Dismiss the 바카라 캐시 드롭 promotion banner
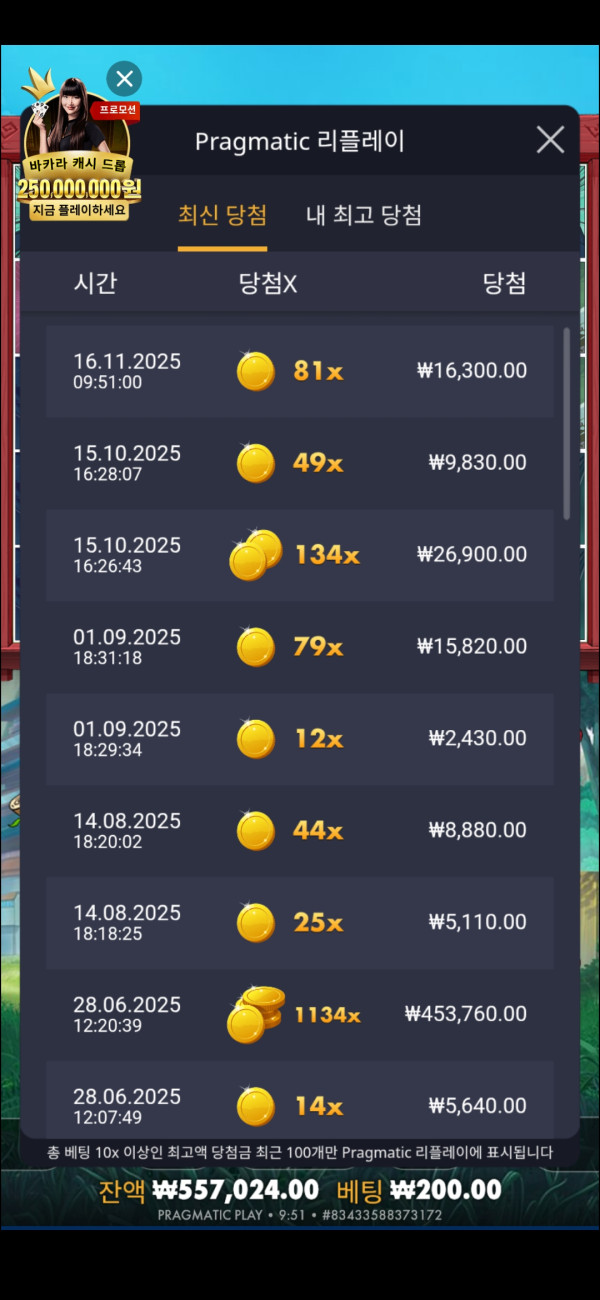The image size is (600, 1300). [x=124, y=78]
